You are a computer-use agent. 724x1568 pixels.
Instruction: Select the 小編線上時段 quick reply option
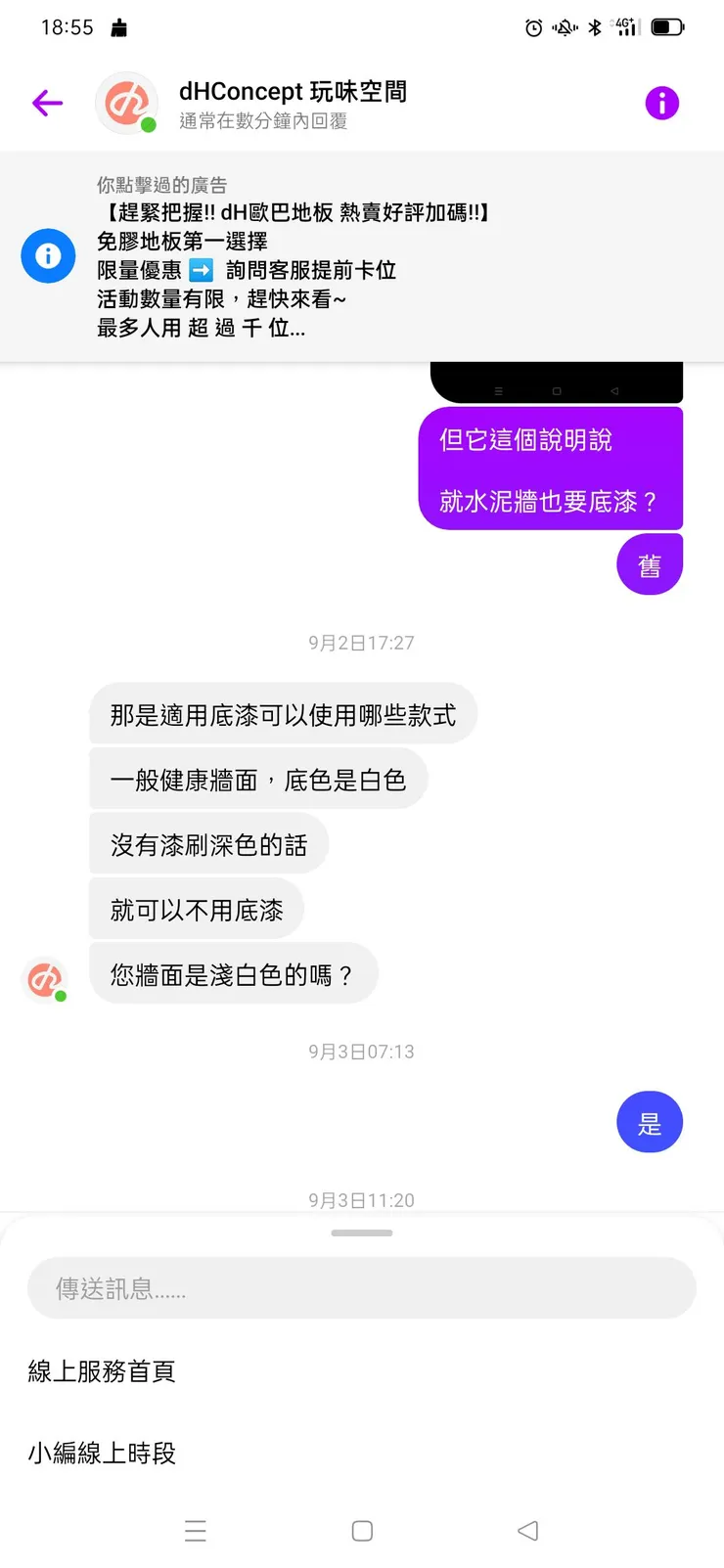click(103, 1454)
